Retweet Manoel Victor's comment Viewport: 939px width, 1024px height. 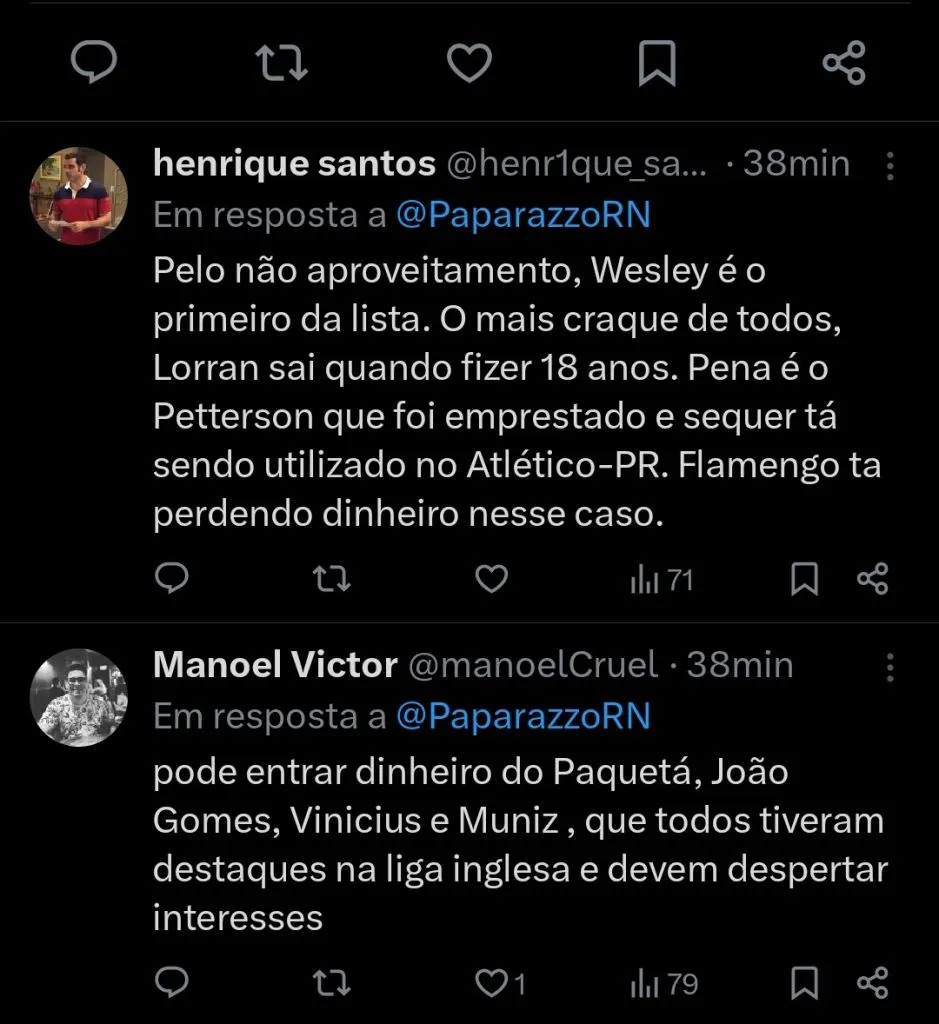(x=331, y=983)
